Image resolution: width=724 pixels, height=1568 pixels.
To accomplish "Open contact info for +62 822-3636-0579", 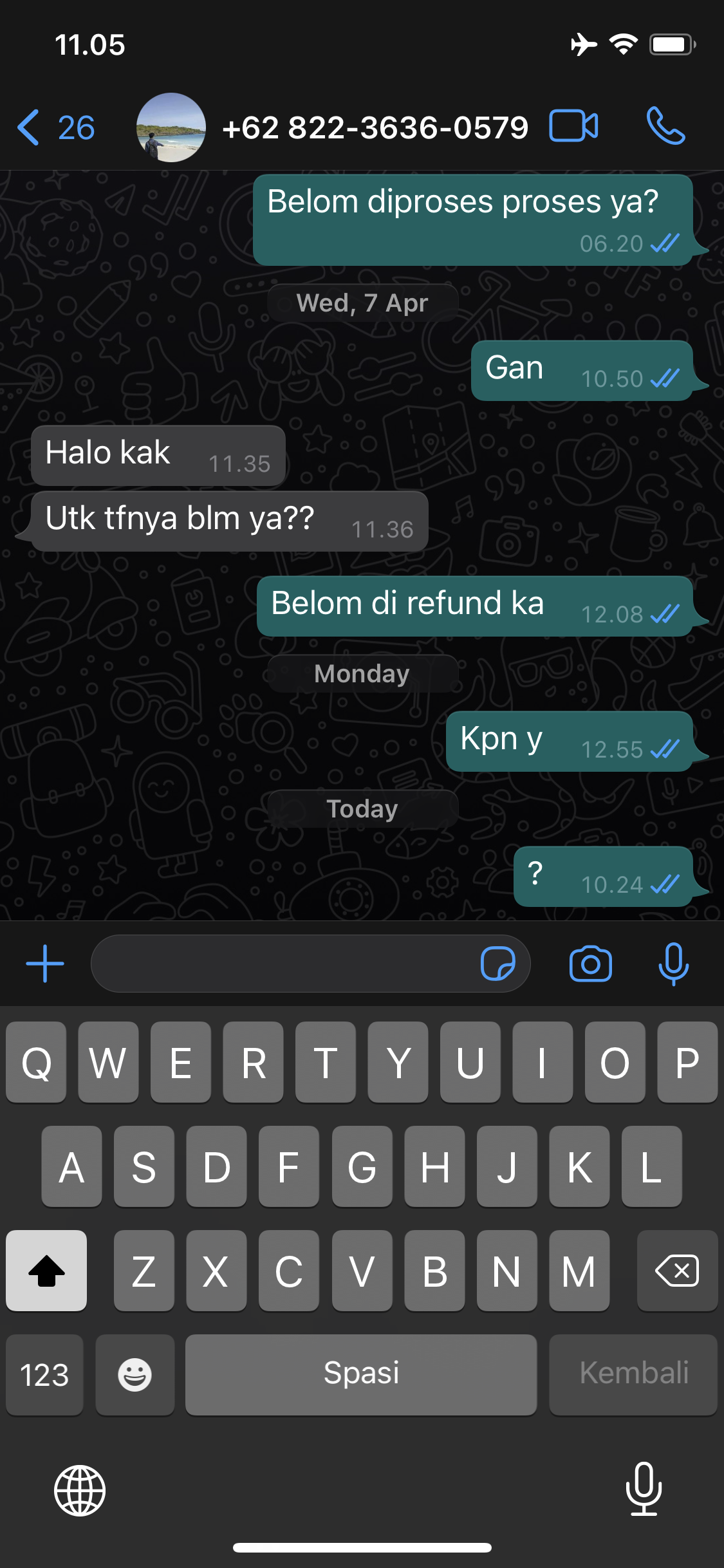I will (375, 127).
